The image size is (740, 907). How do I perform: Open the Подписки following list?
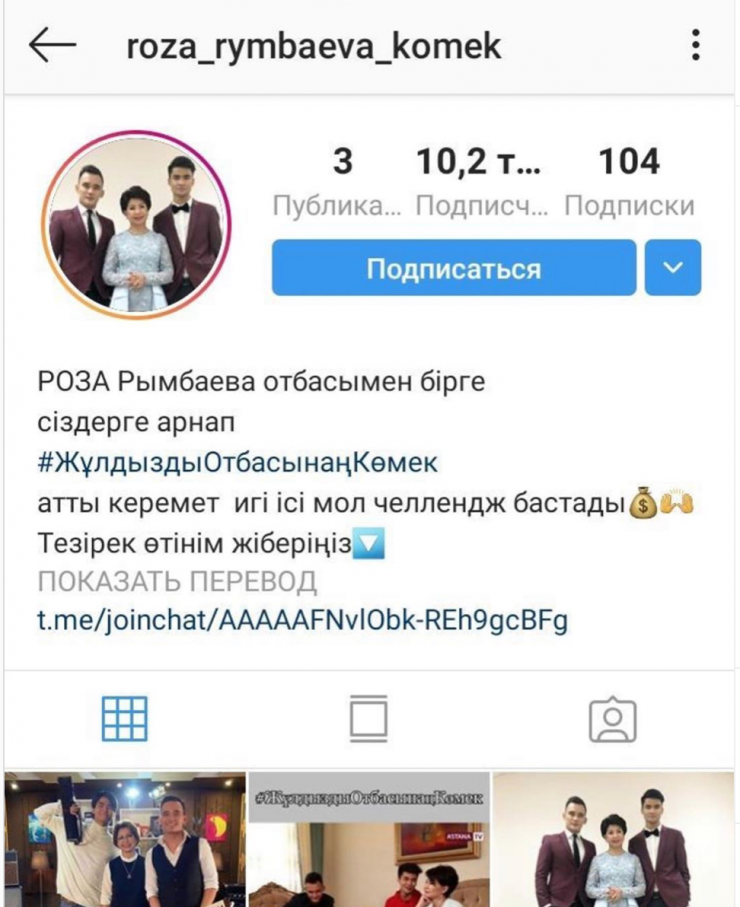coord(629,182)
